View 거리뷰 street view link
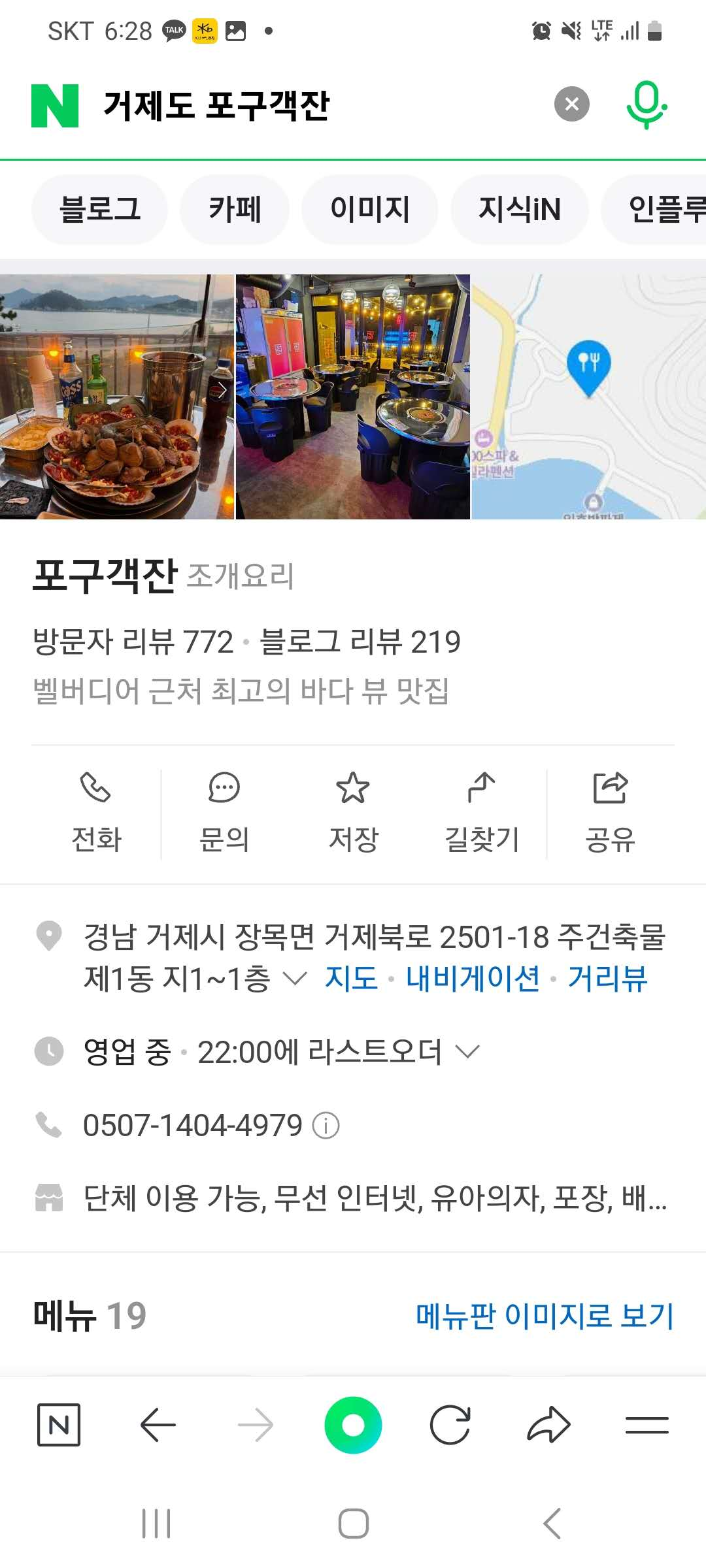 (x=607, y=979)
